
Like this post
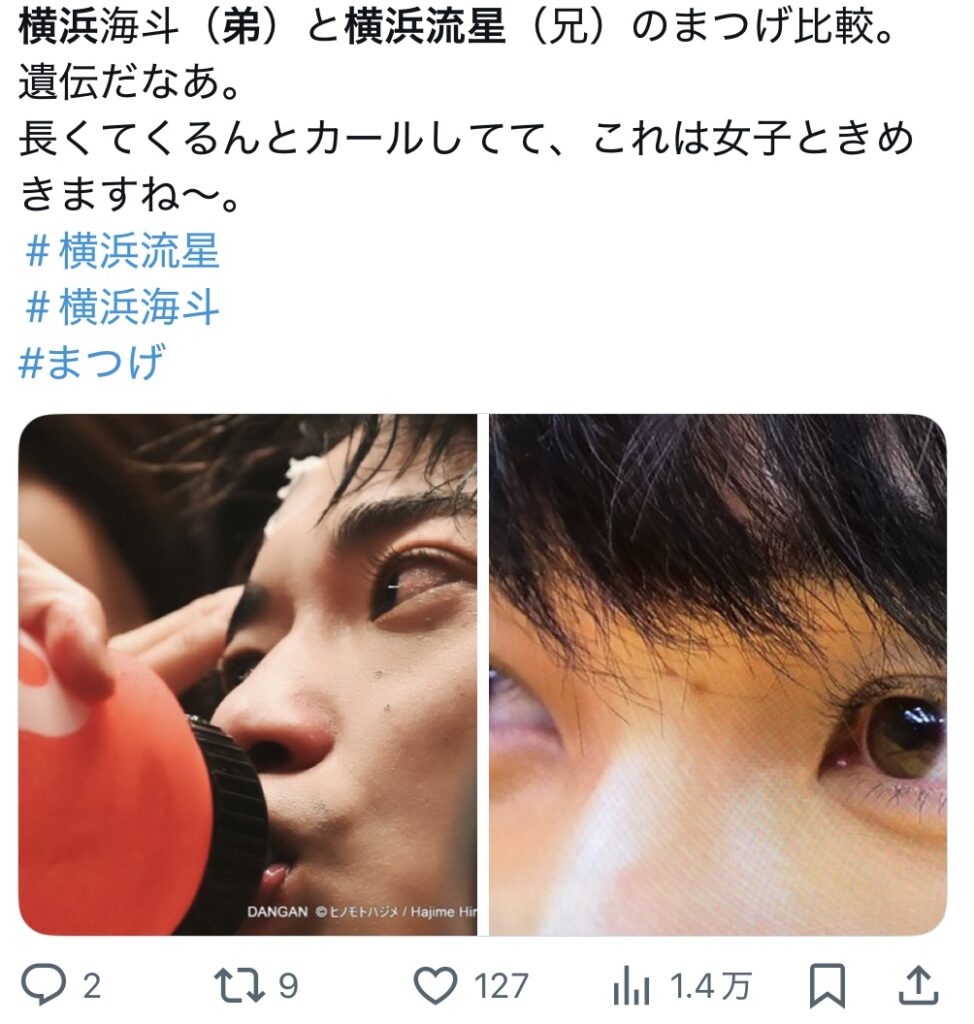(436, 987)
